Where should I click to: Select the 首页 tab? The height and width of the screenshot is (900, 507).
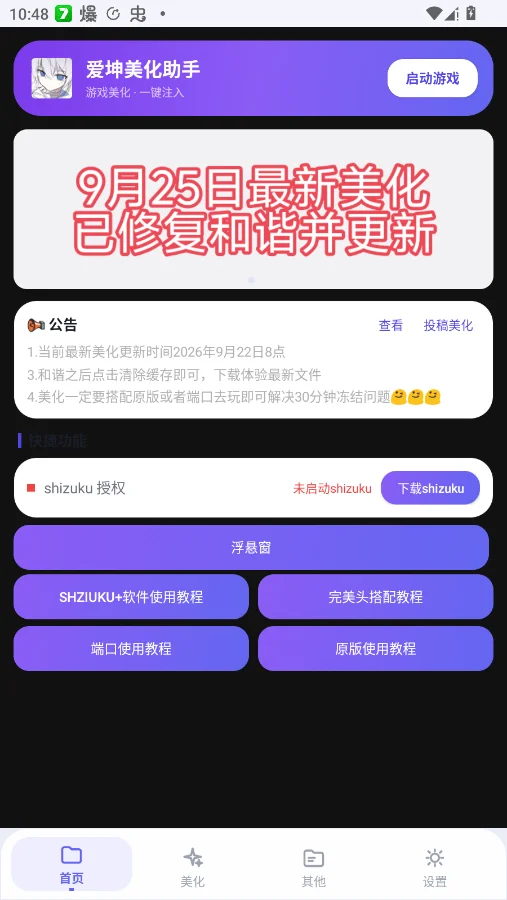[72, 864]
